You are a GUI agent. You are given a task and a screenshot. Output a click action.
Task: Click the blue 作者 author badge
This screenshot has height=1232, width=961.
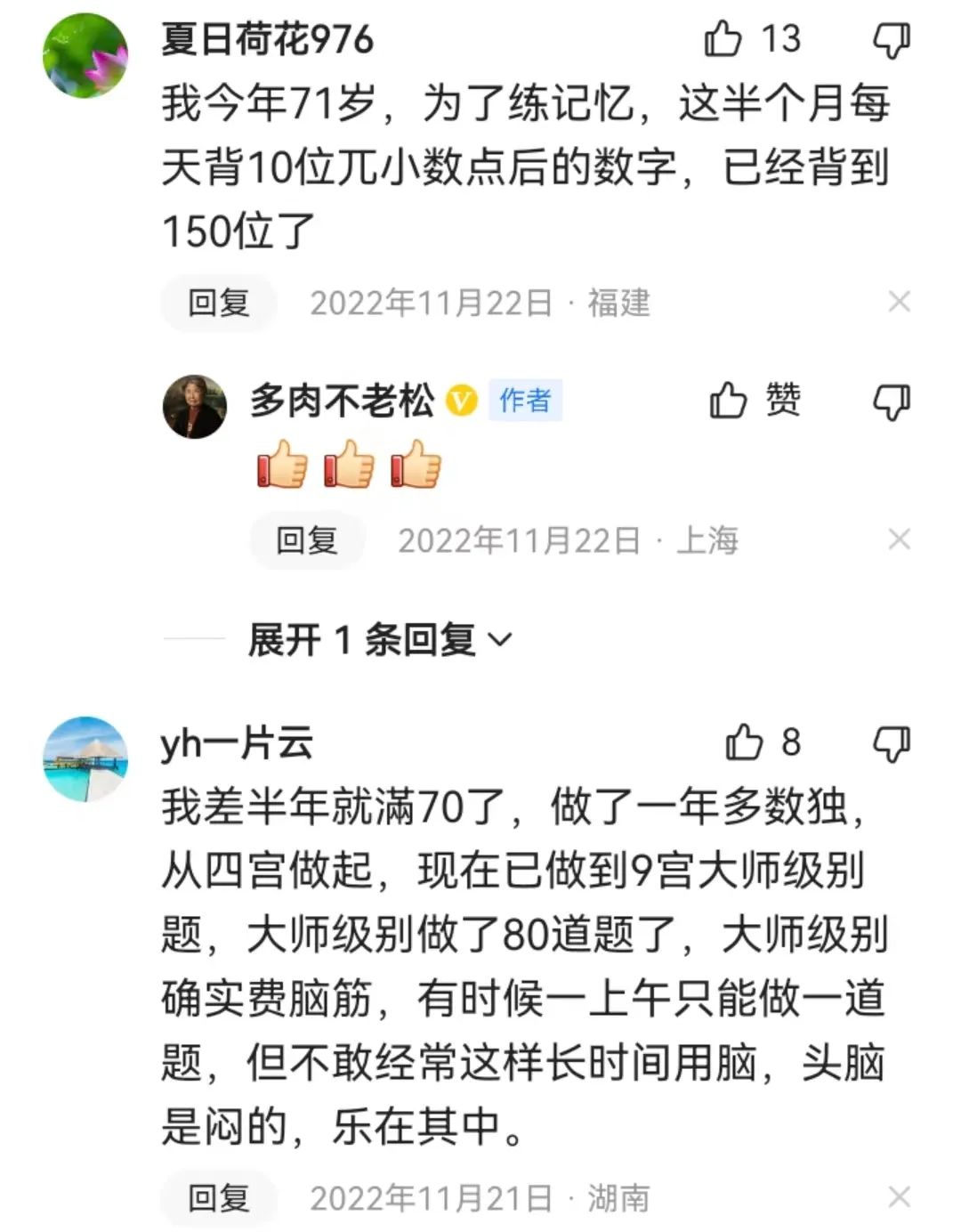pyautogui.click(x=525, y=401)
